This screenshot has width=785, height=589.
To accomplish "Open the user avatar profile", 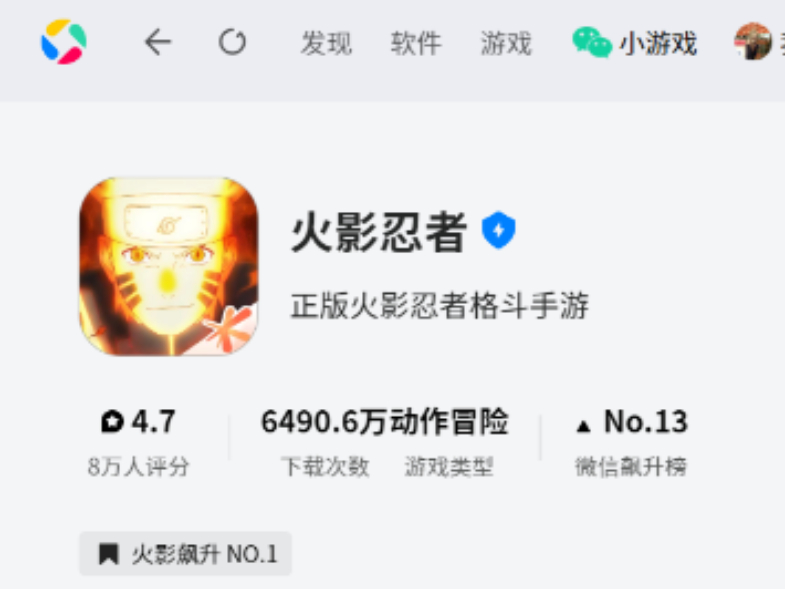I will [x=753, y=42].
